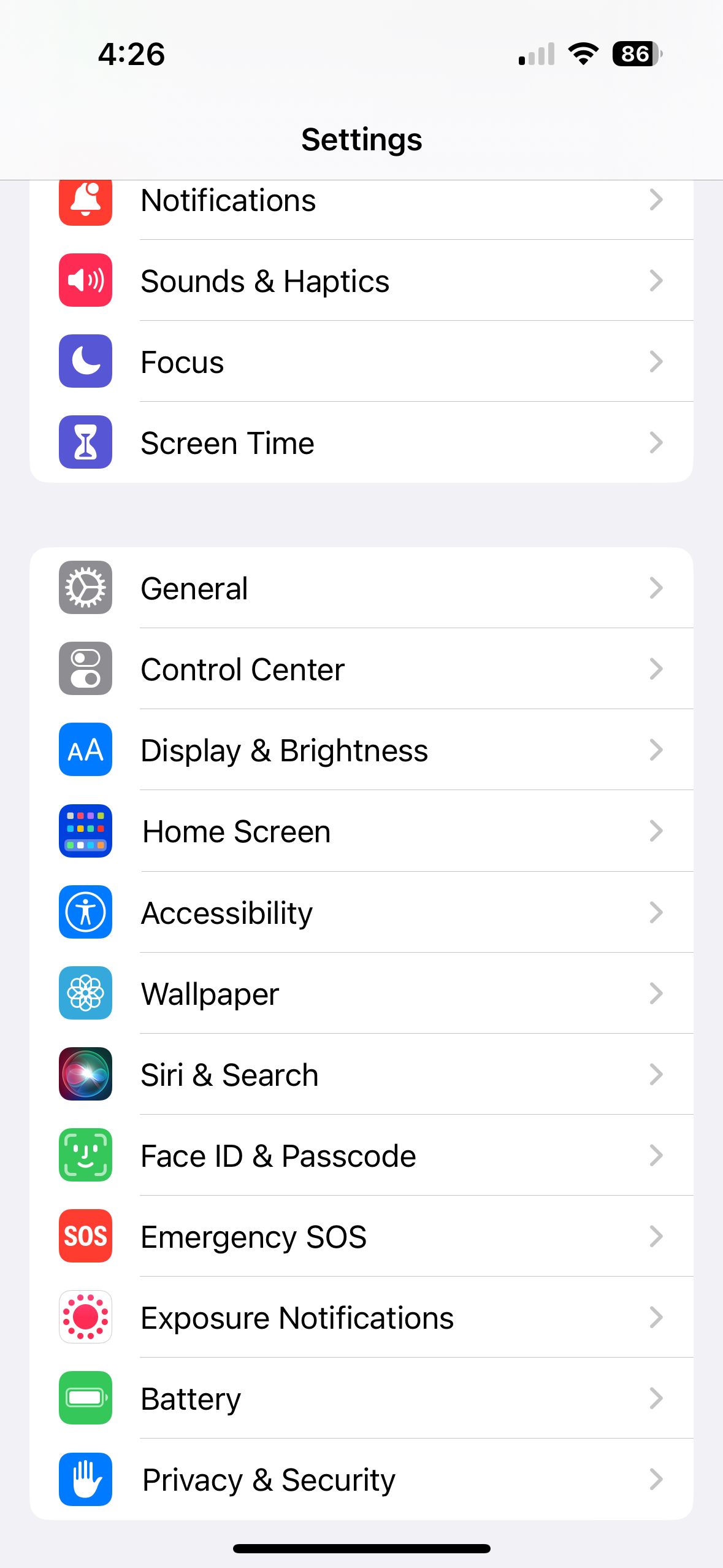Expand the Home Screen row chevron
This screenshot has height=1568, width=723.
pos(656,831)
